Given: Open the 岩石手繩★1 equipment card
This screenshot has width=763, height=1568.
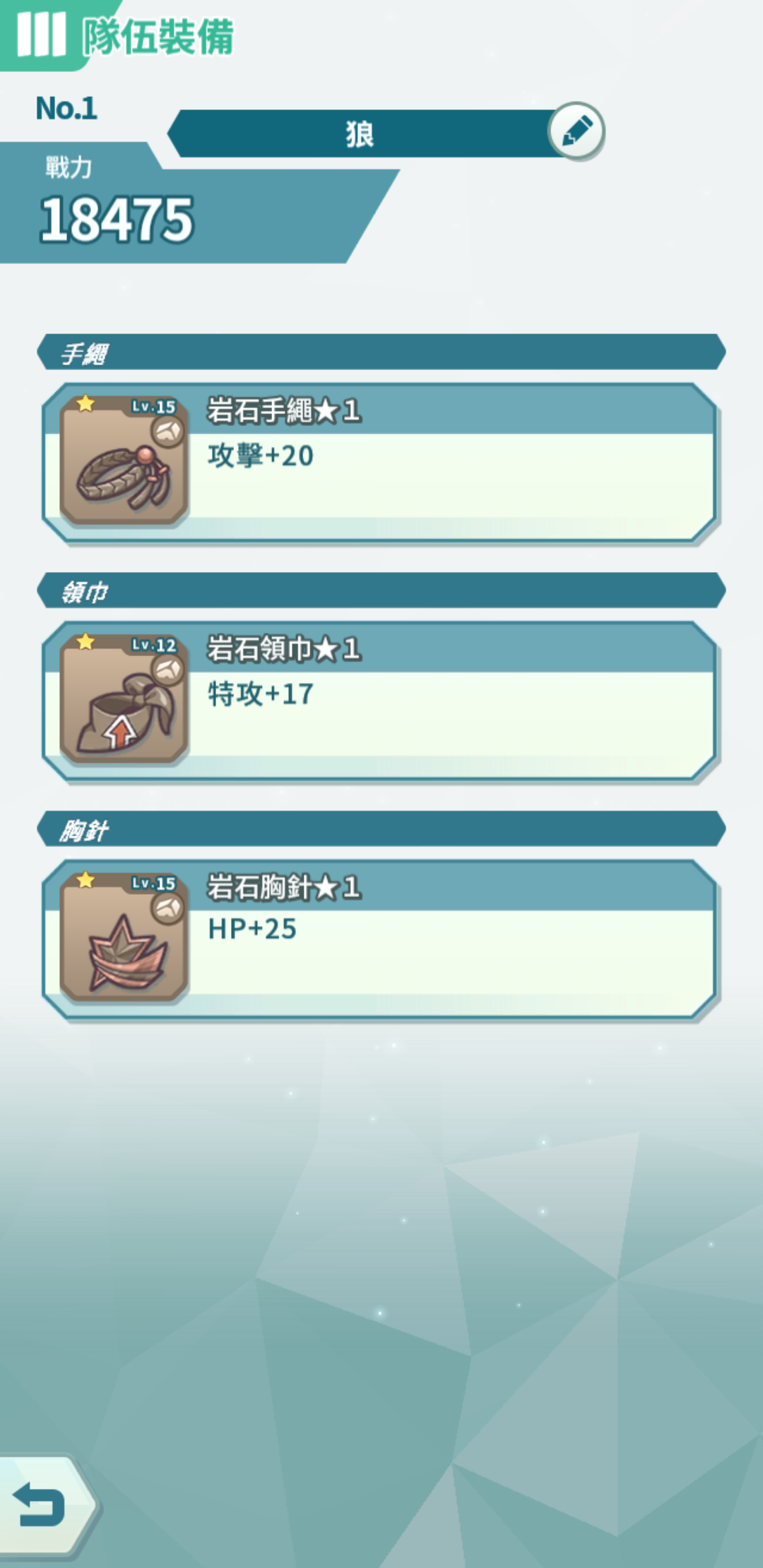Looking at the screenshot, I should coord(381,463).
